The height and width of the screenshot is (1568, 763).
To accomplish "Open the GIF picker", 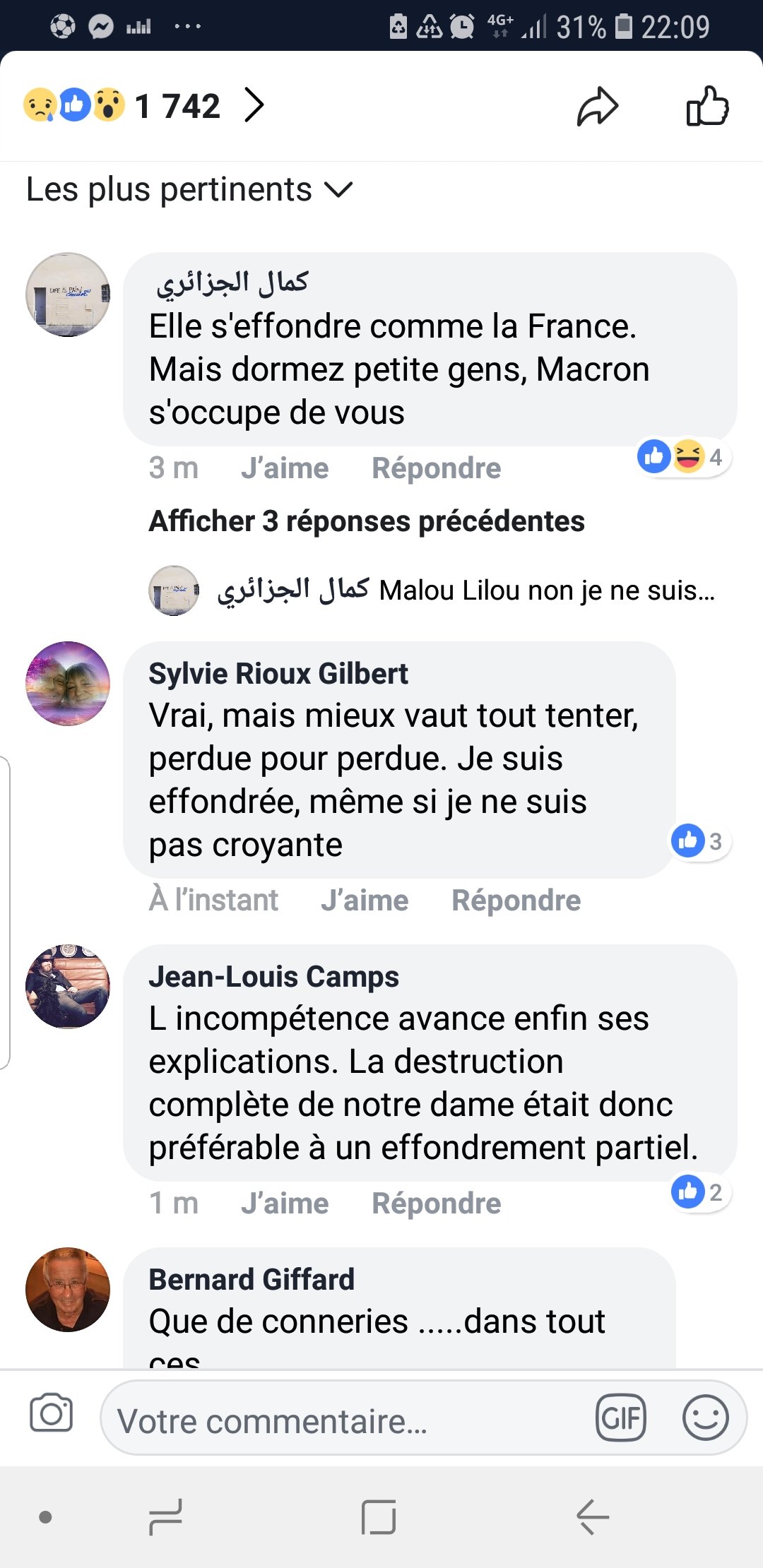I will [621, 1418].
